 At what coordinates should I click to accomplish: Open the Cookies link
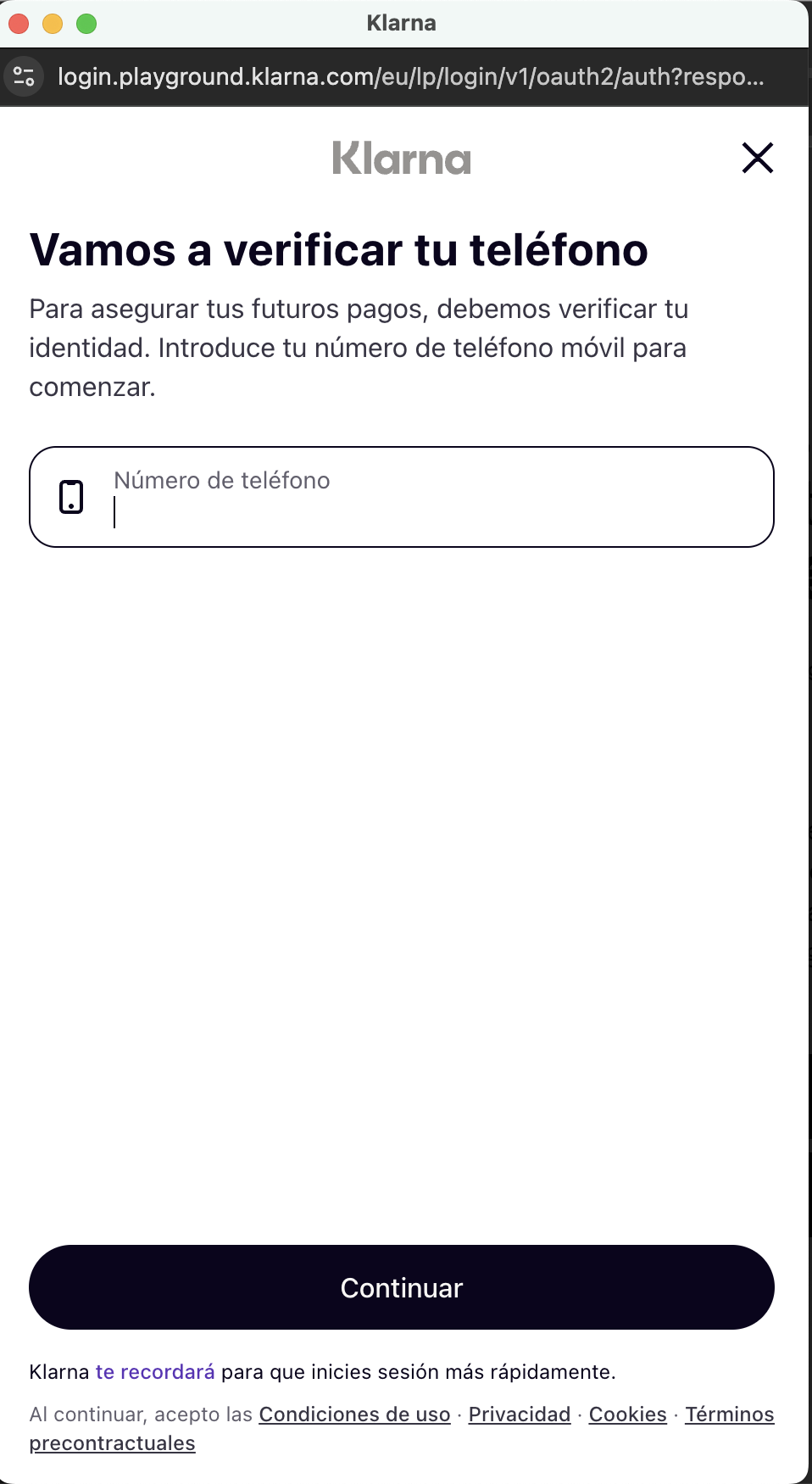coord(628,1414)
